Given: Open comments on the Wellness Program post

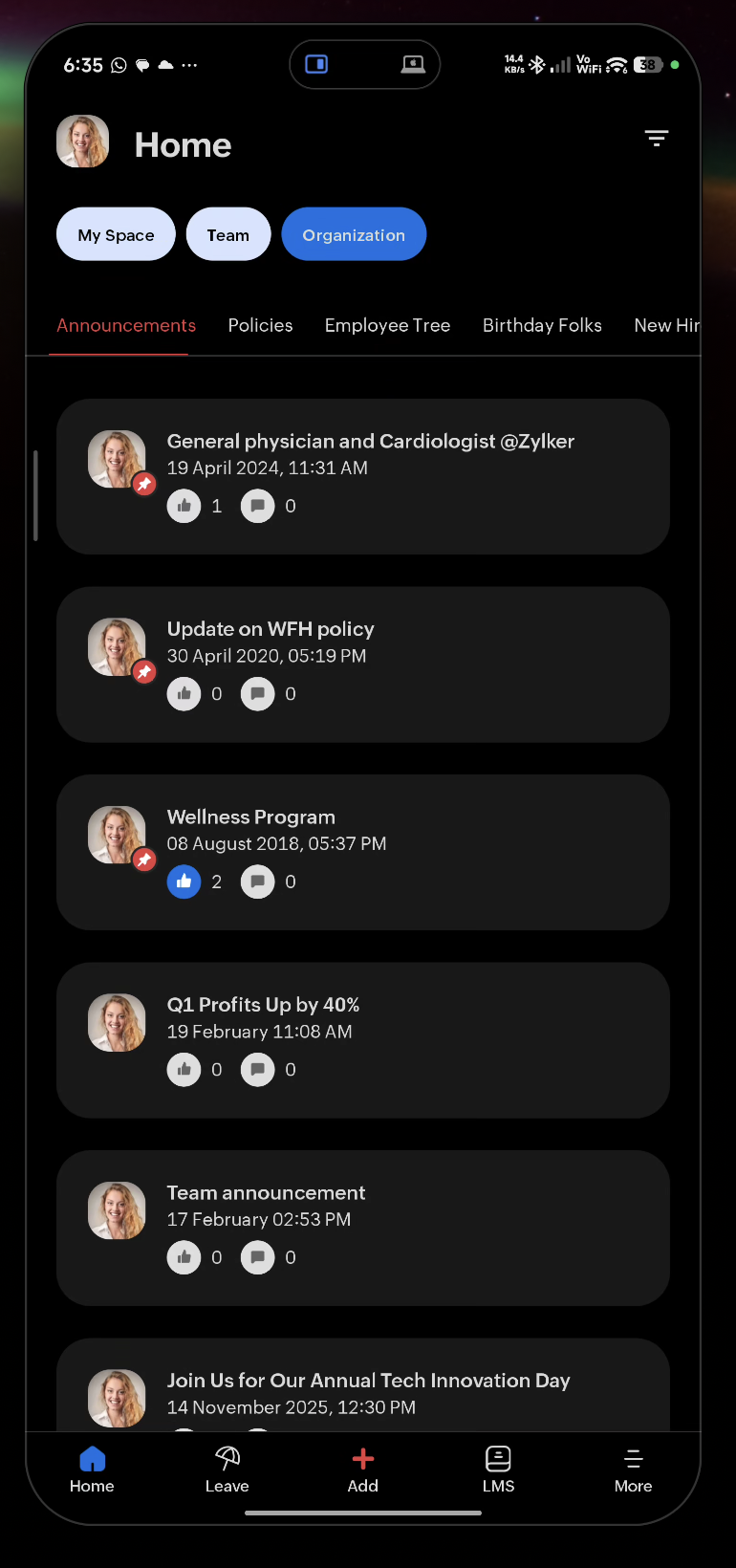Looking at the screenshot, I should (x=257, y=882).
